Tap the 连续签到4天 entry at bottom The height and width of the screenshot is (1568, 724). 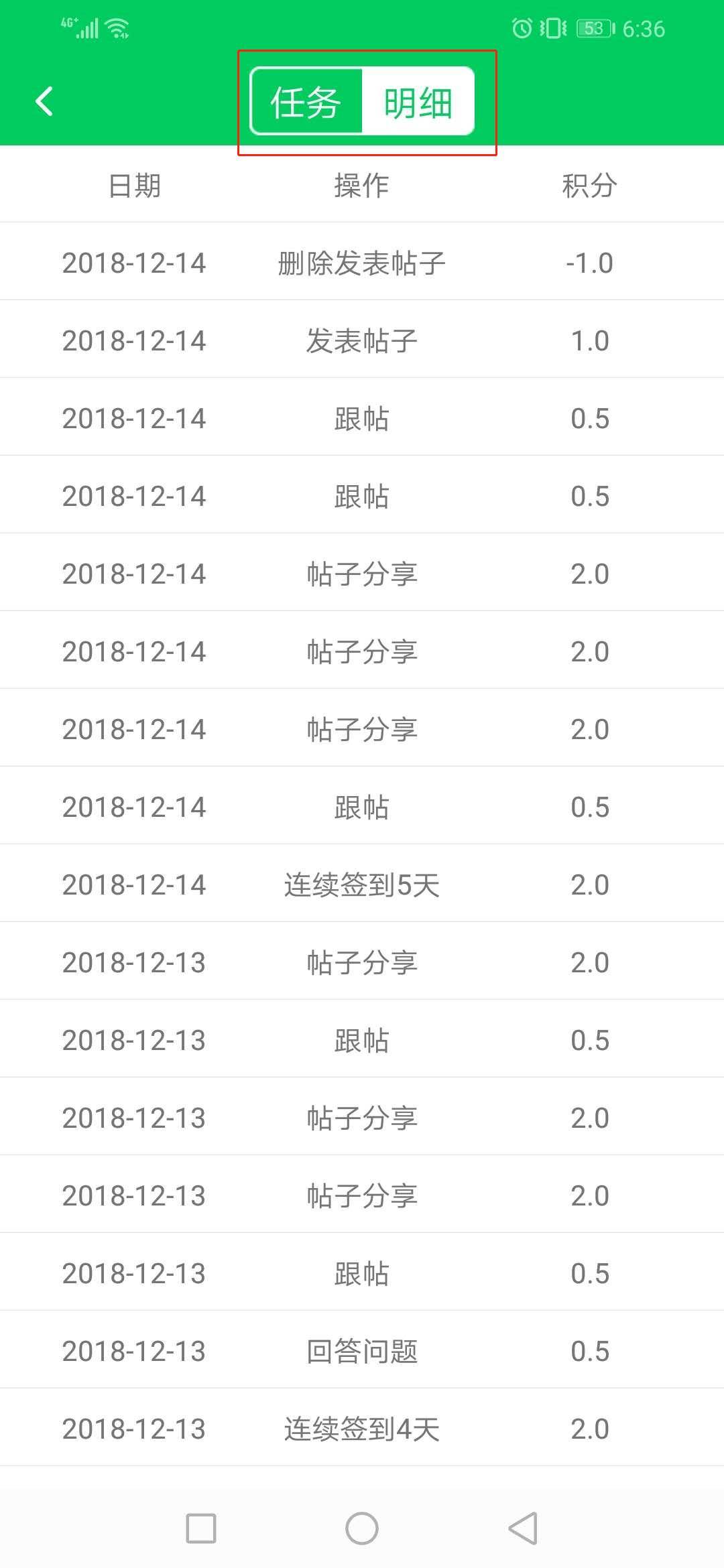pyautogui.click(x=362, y=1428)
